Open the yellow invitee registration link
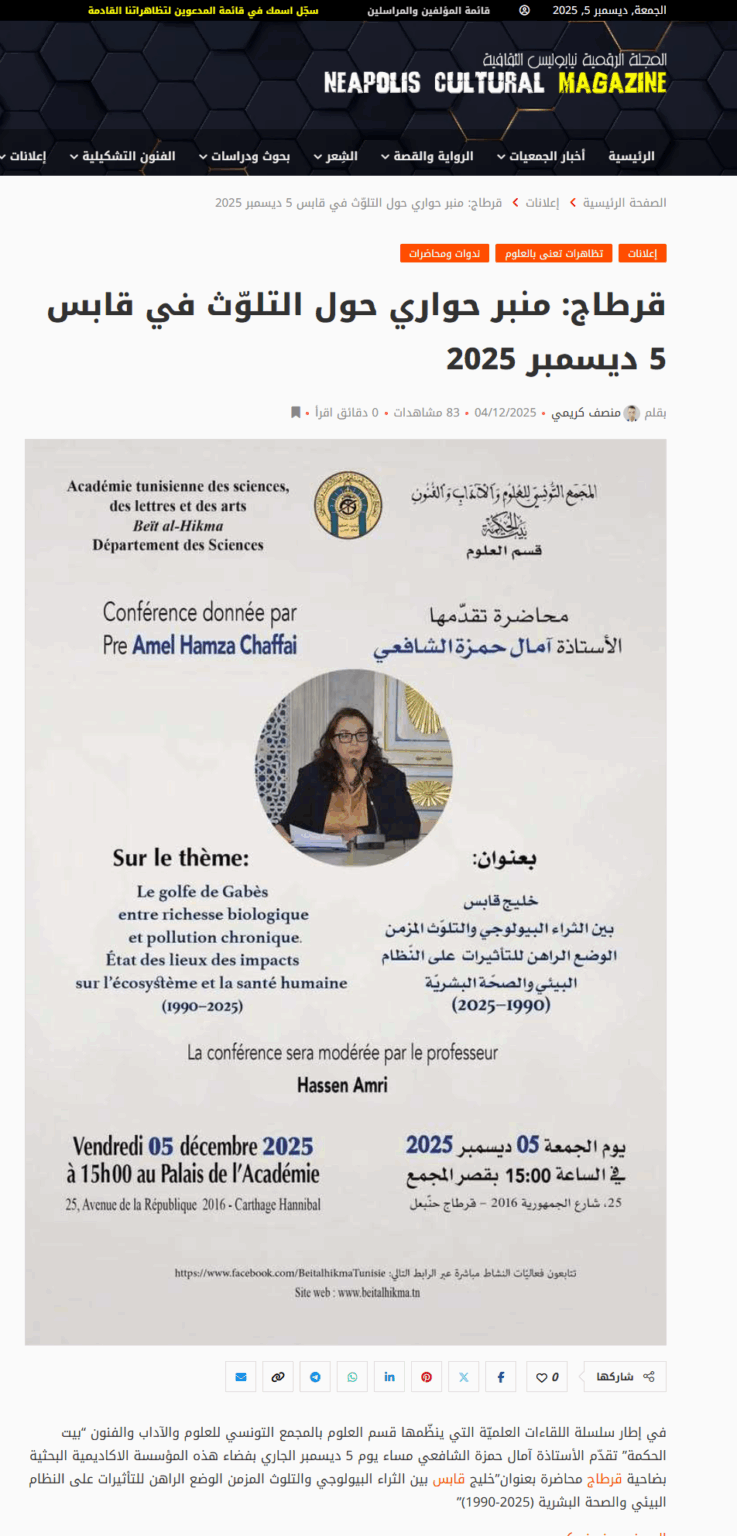737x1536 pixels. [203, 10]
